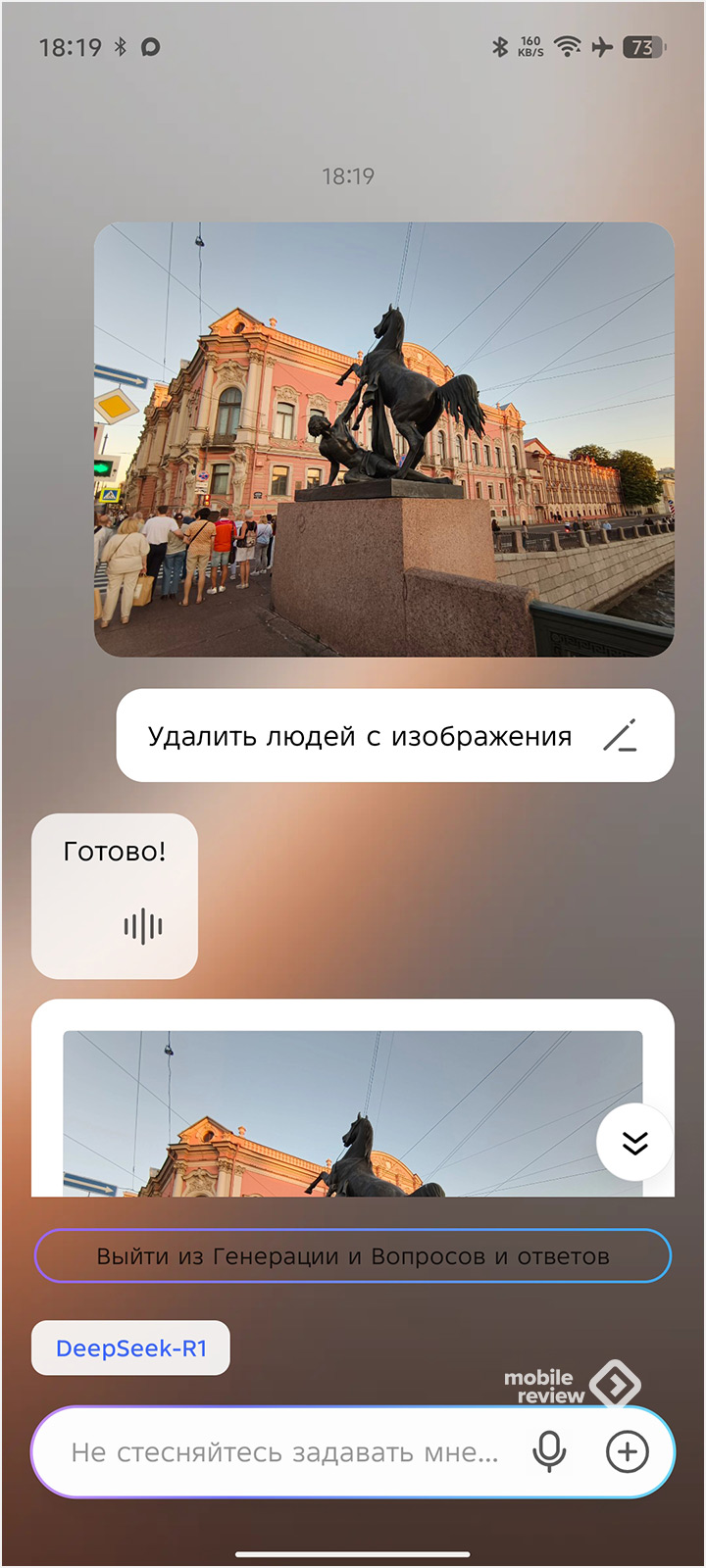Open the generated image without people
This screenshot has height=1568, width=706.
coord(324,1117)
